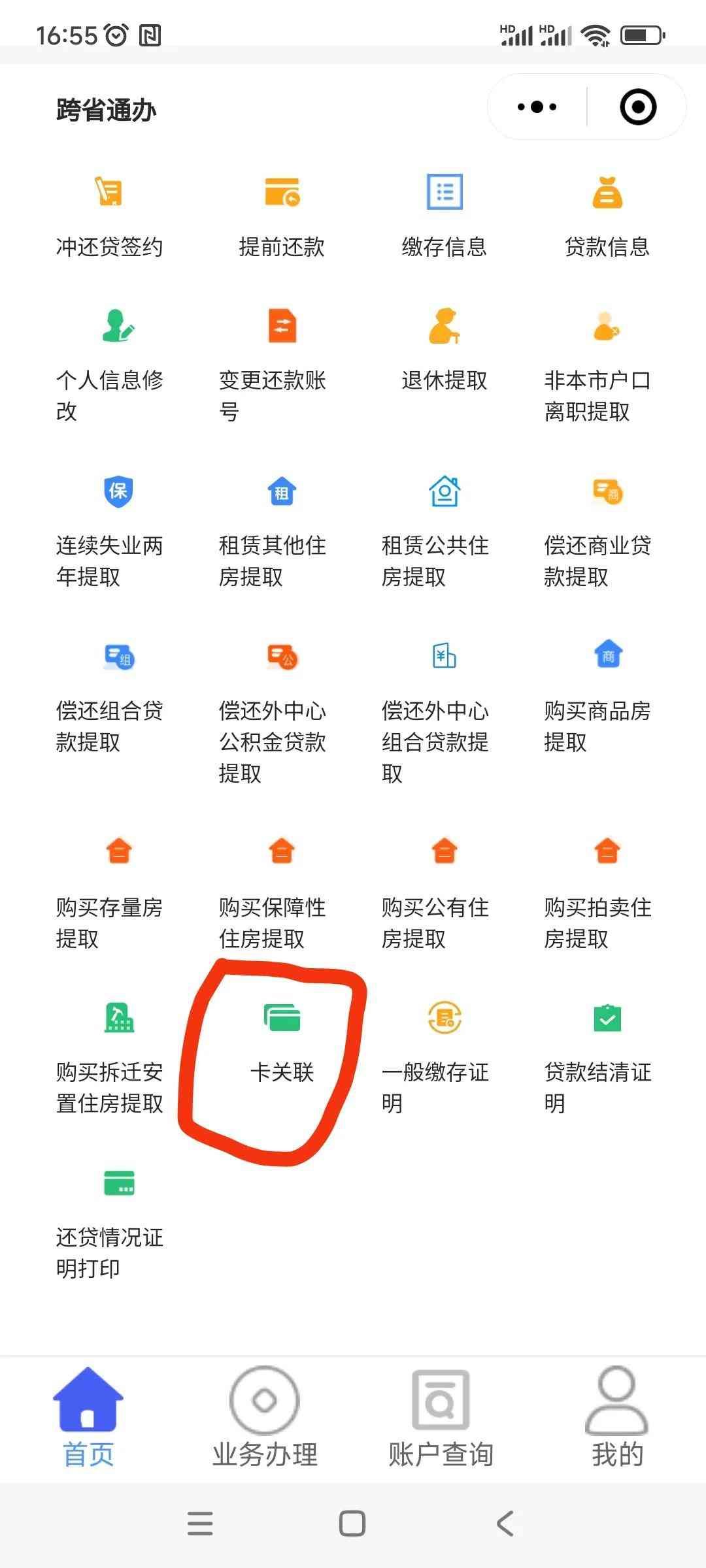Image resolution: width=706 pixels, height=1568 pixels.
Task: Open the mini program more-options menu
Action: pyautogui.click(x=537, y=107)
